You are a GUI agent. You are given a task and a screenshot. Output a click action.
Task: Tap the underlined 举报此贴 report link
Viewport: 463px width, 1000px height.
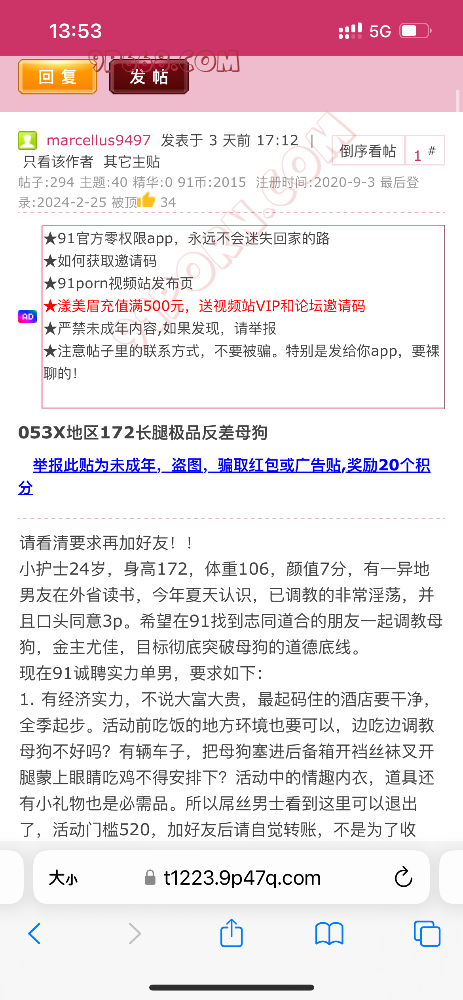pos(224,476)
